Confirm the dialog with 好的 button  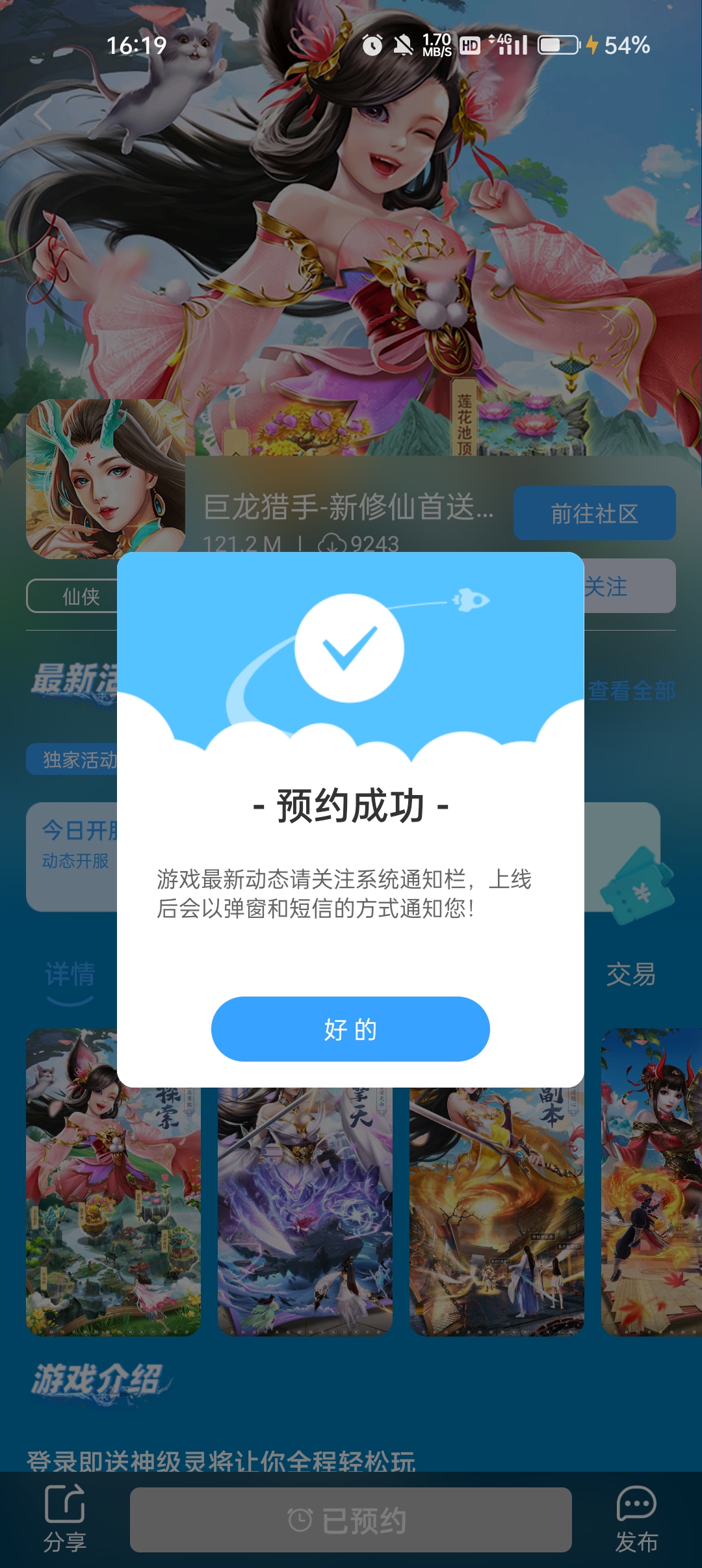click(x=350, y=1029)
